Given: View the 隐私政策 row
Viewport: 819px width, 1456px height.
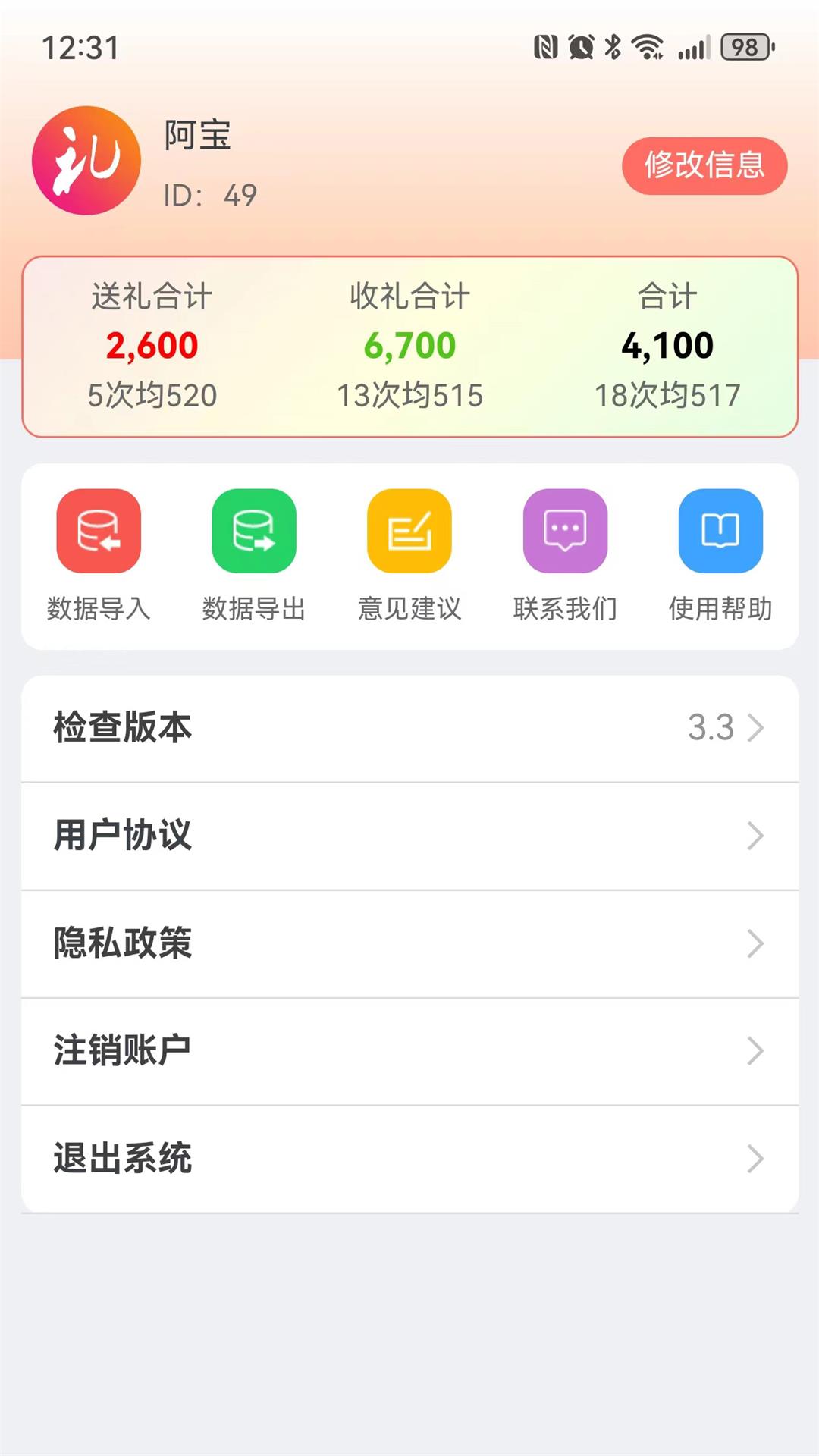Looking at the screenshot, I should point(409,943).
